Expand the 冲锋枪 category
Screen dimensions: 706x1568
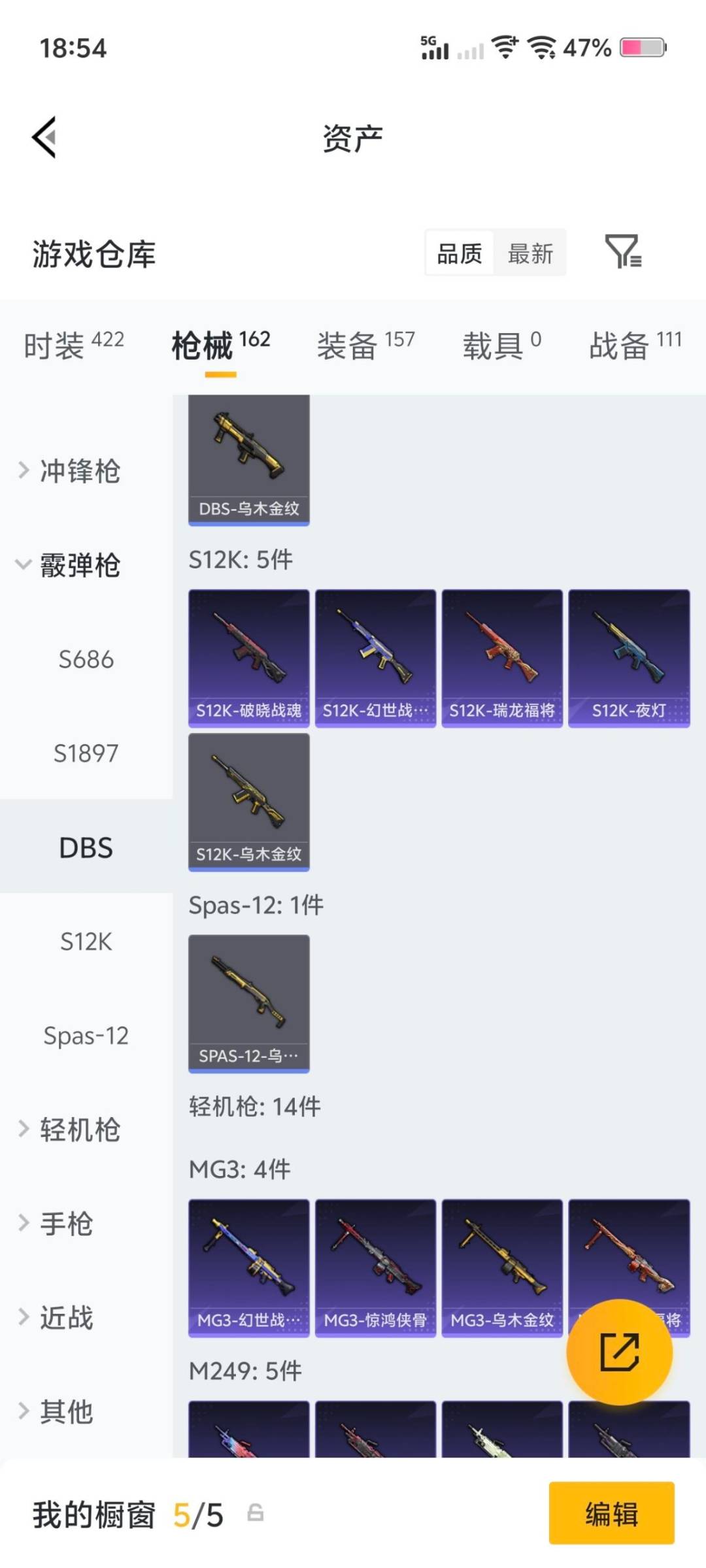pyautogui.click(x=78, y=472)
